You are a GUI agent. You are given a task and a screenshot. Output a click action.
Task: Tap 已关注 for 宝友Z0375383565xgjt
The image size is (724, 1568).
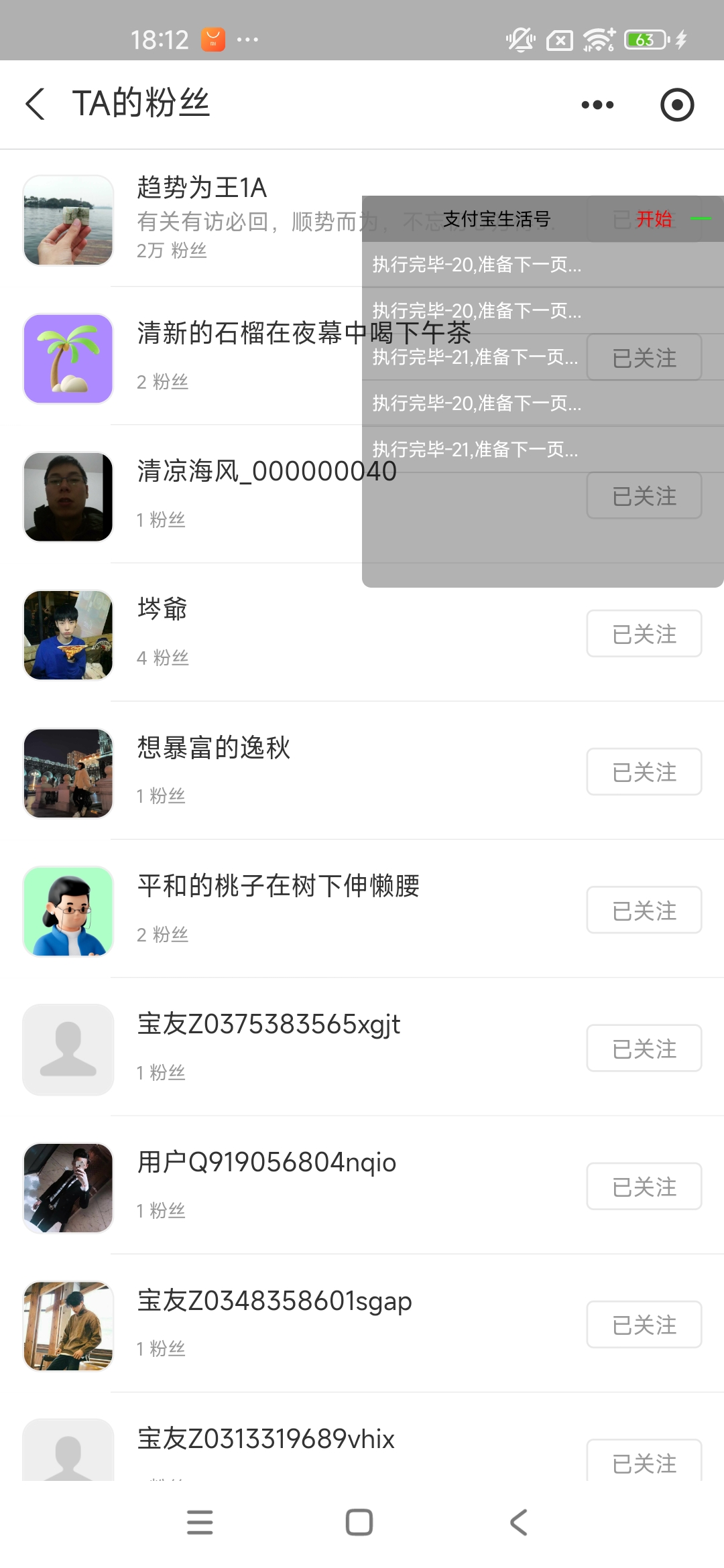click(644, 1049)
